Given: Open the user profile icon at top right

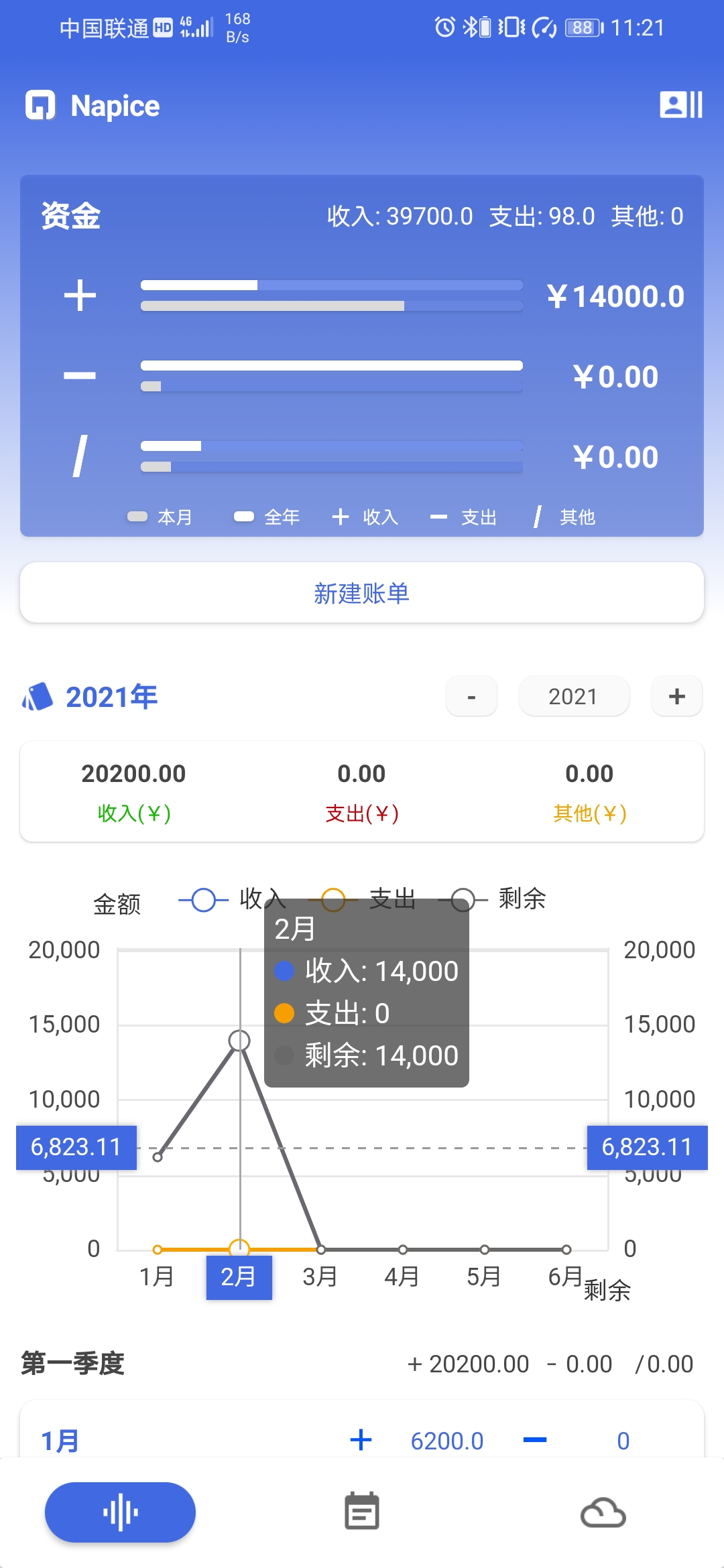Looking at the screenshot, I should [679, 105].
